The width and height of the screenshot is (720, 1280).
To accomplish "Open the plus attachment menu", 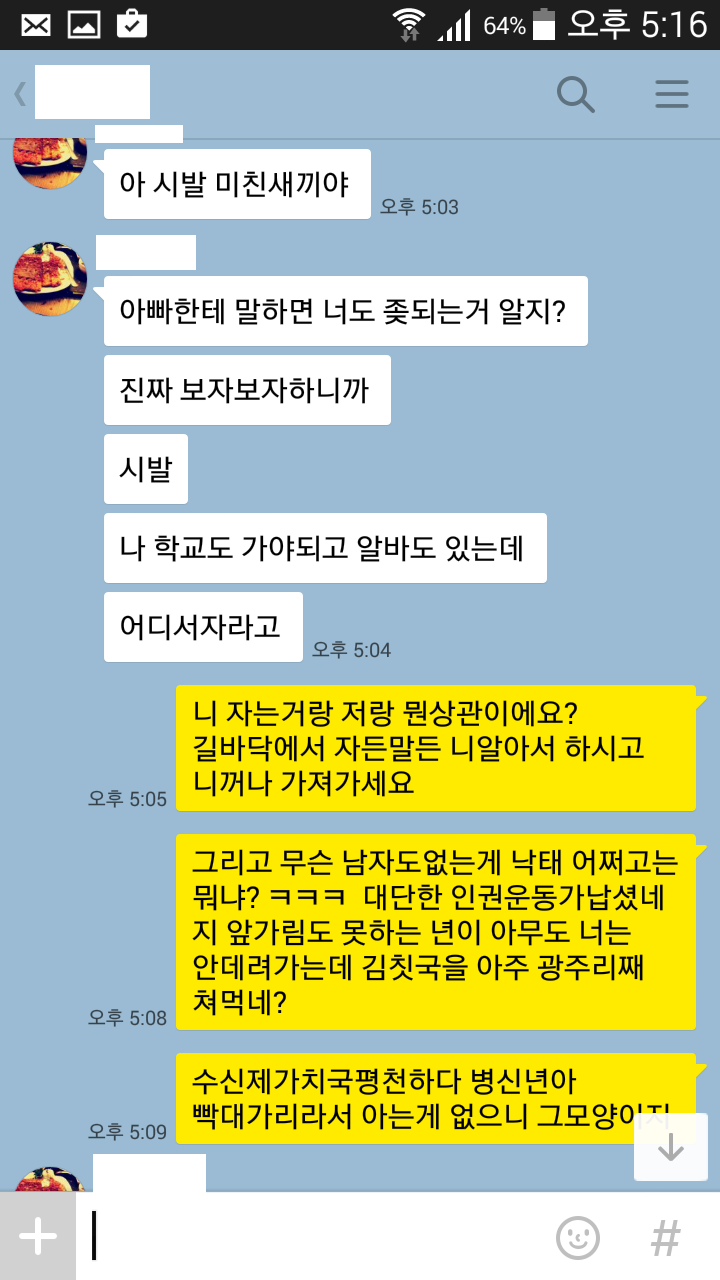I will click(38, 1237).
